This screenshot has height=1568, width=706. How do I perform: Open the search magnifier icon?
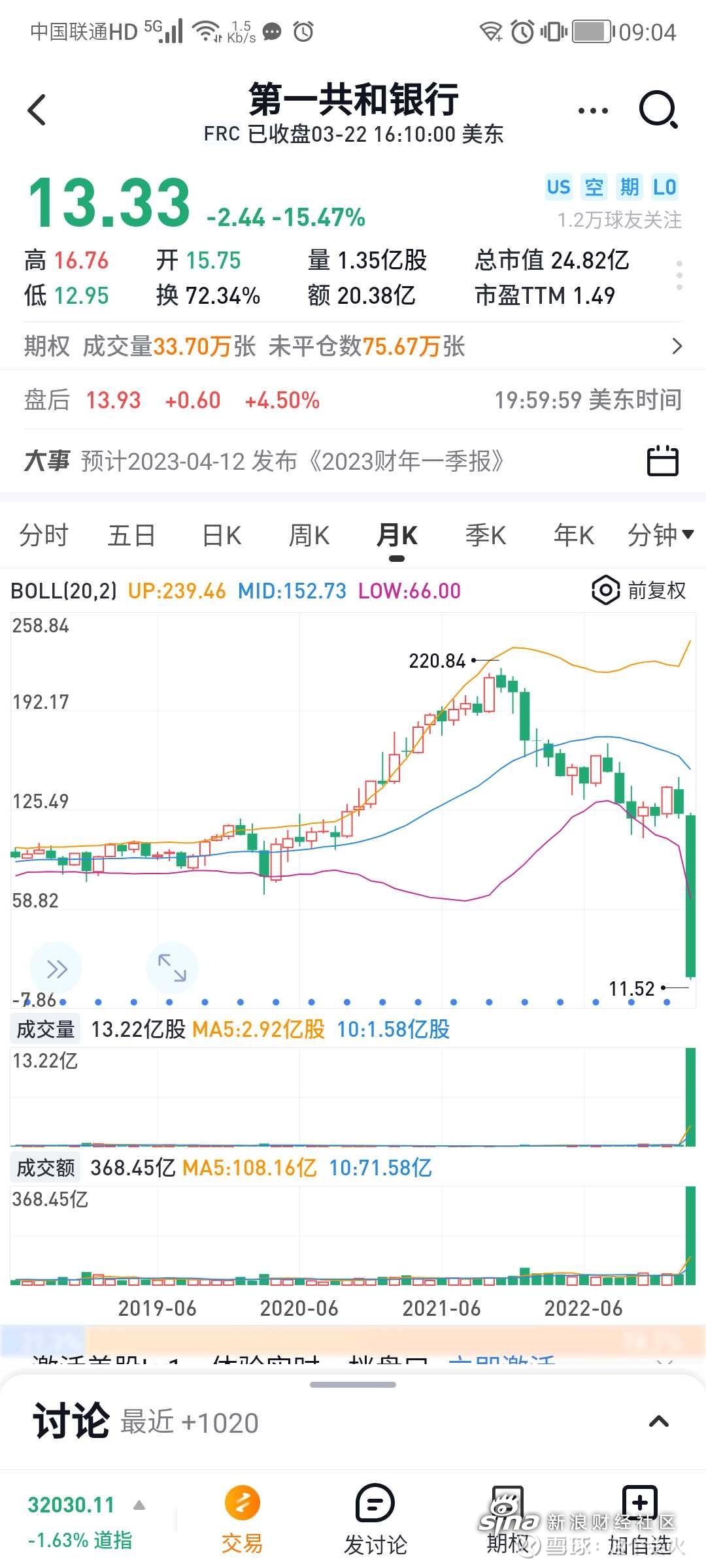[658, 109]
